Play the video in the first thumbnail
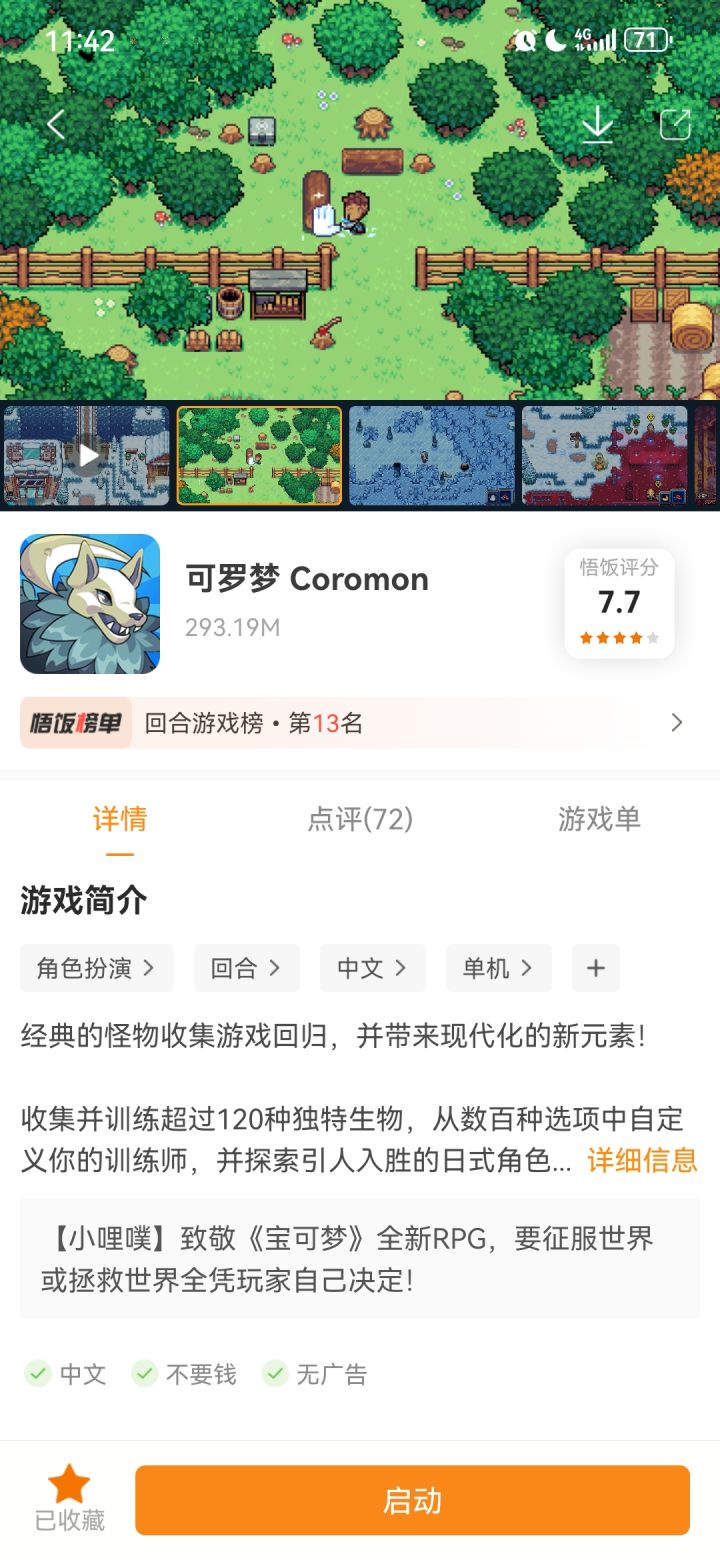Viewport: 720px width, 1560px height. tap(86, 455)
